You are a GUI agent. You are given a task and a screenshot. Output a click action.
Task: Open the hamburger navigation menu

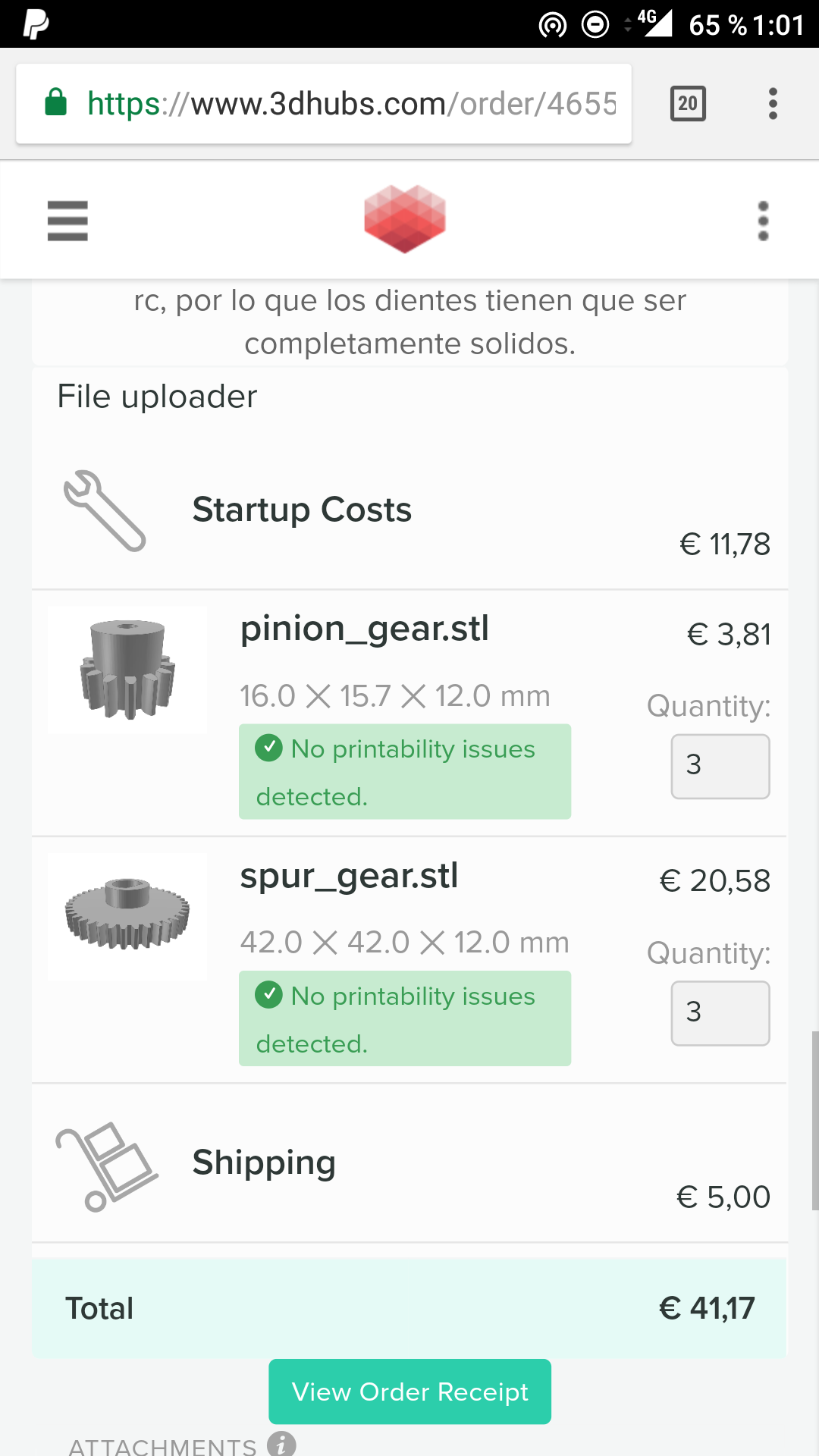coord(67,221)
